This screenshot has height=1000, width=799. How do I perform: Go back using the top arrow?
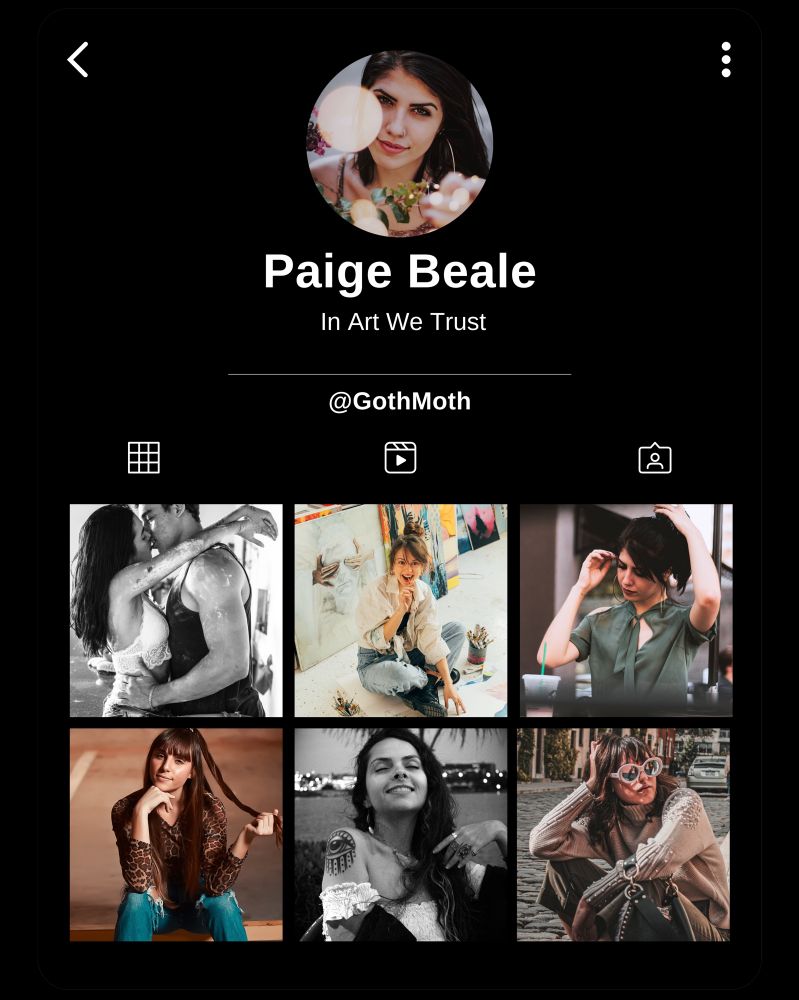click(x=78, y=60)
